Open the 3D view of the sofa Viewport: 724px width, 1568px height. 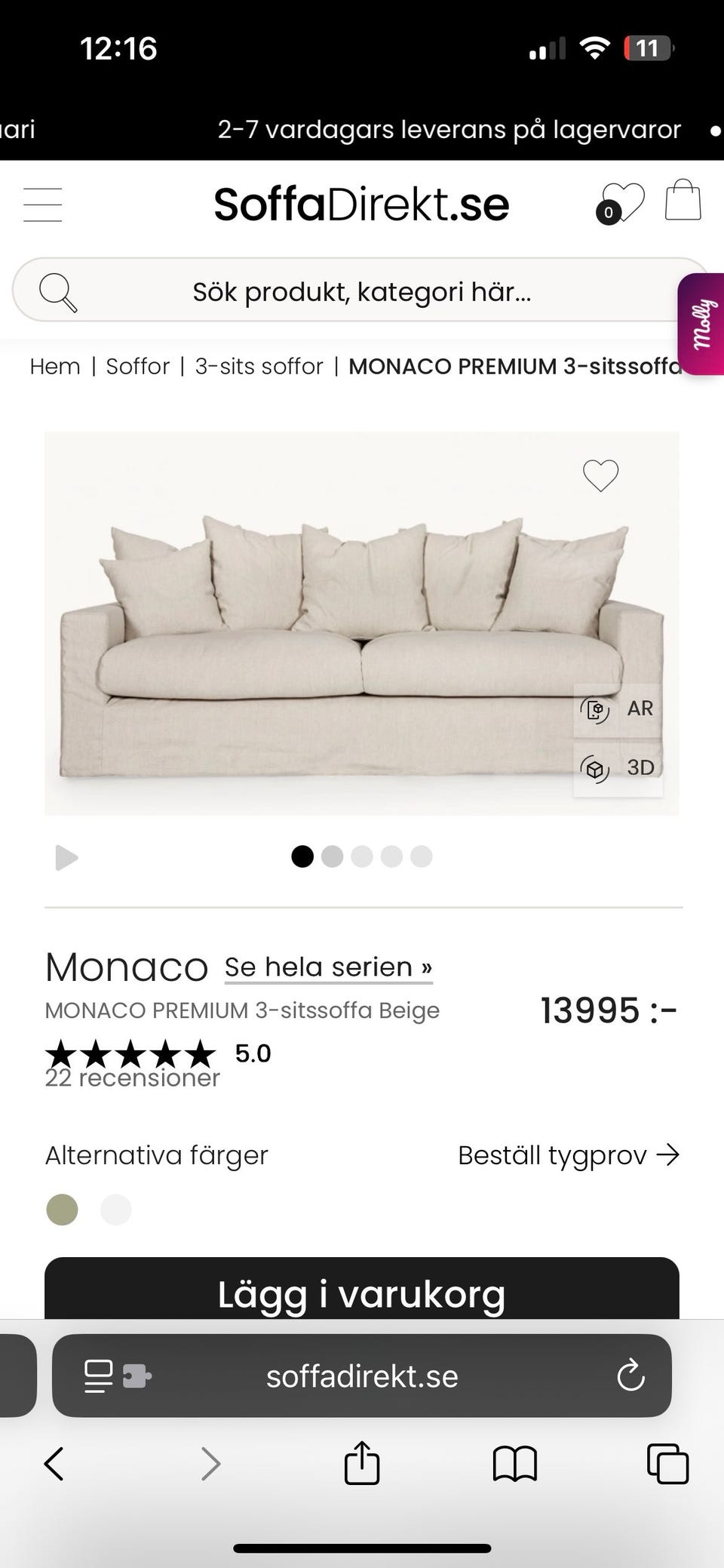pyautogui.click(x=618, y=768)
